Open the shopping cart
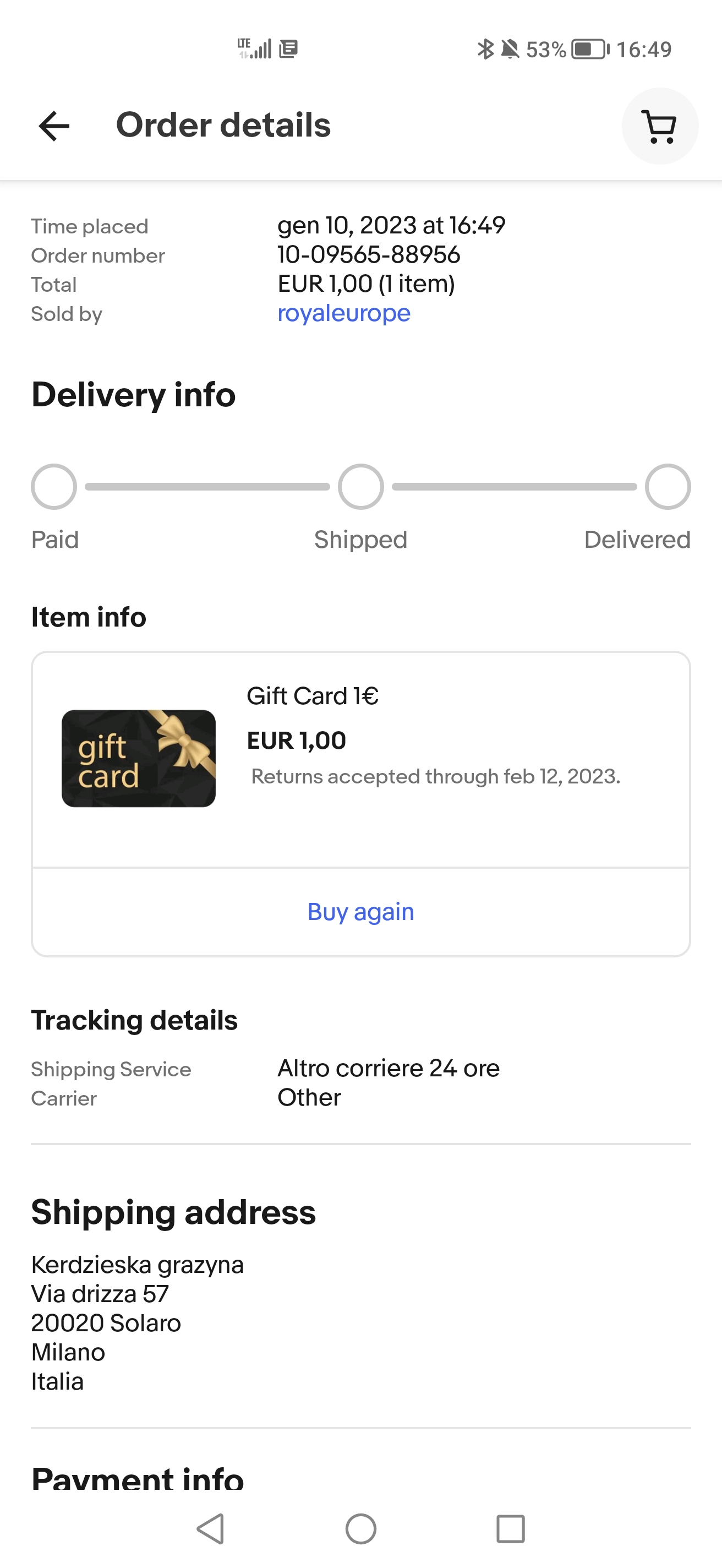The height and width of the screenshot is (1568, 722). coord(659,126)
